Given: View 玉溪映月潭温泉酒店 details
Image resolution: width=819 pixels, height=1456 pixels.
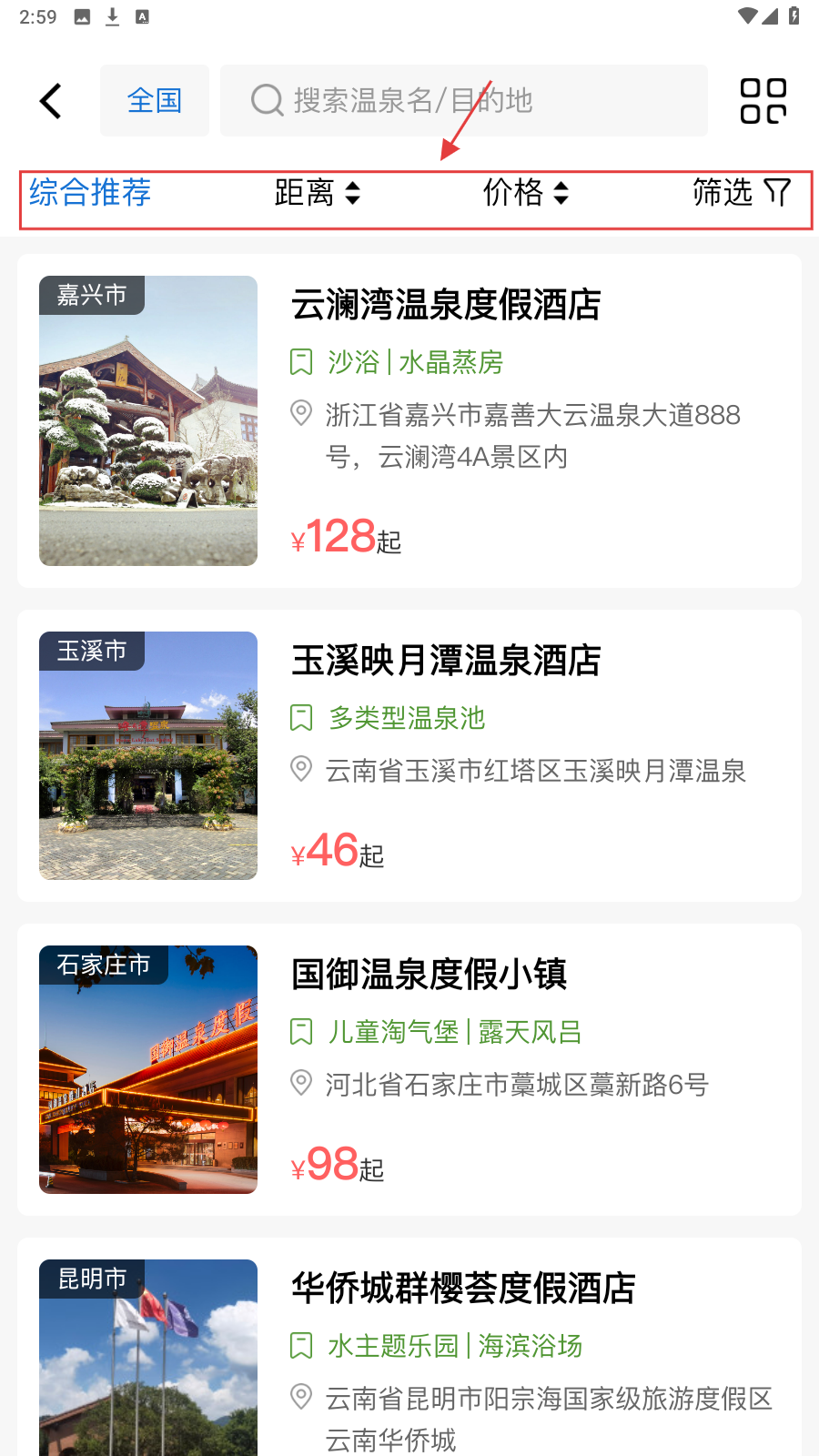Looking at the screenshot, I should click(445, 661).
